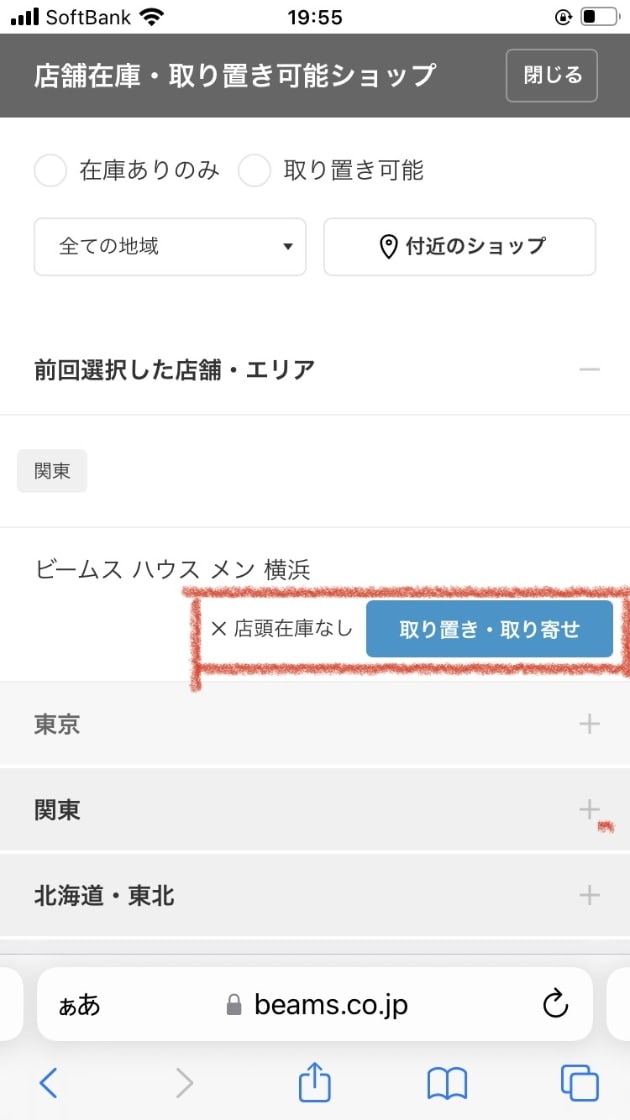
Task: Open the ぁあ page settings menu
Action: pos(80,1004)
